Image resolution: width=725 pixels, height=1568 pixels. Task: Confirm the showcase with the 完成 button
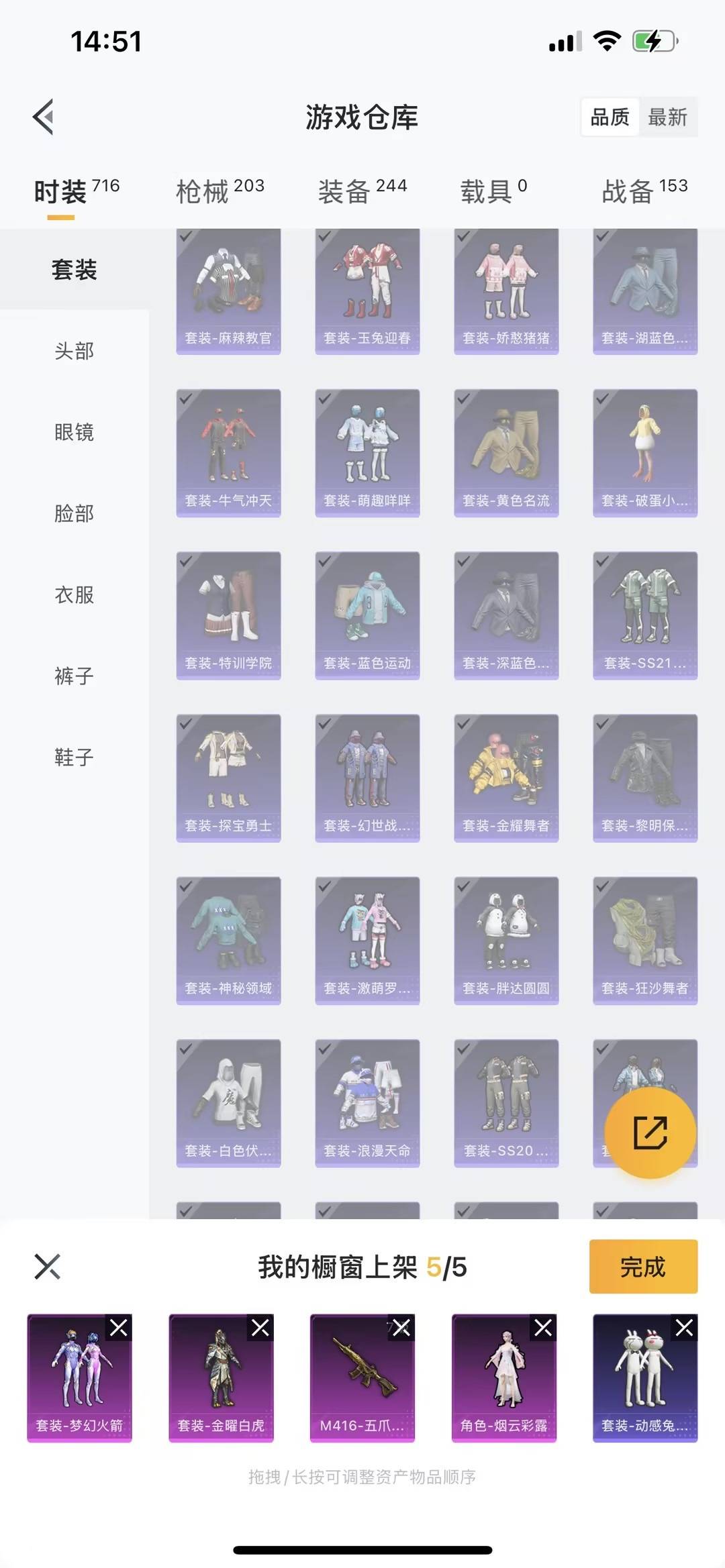(643, 1266)
